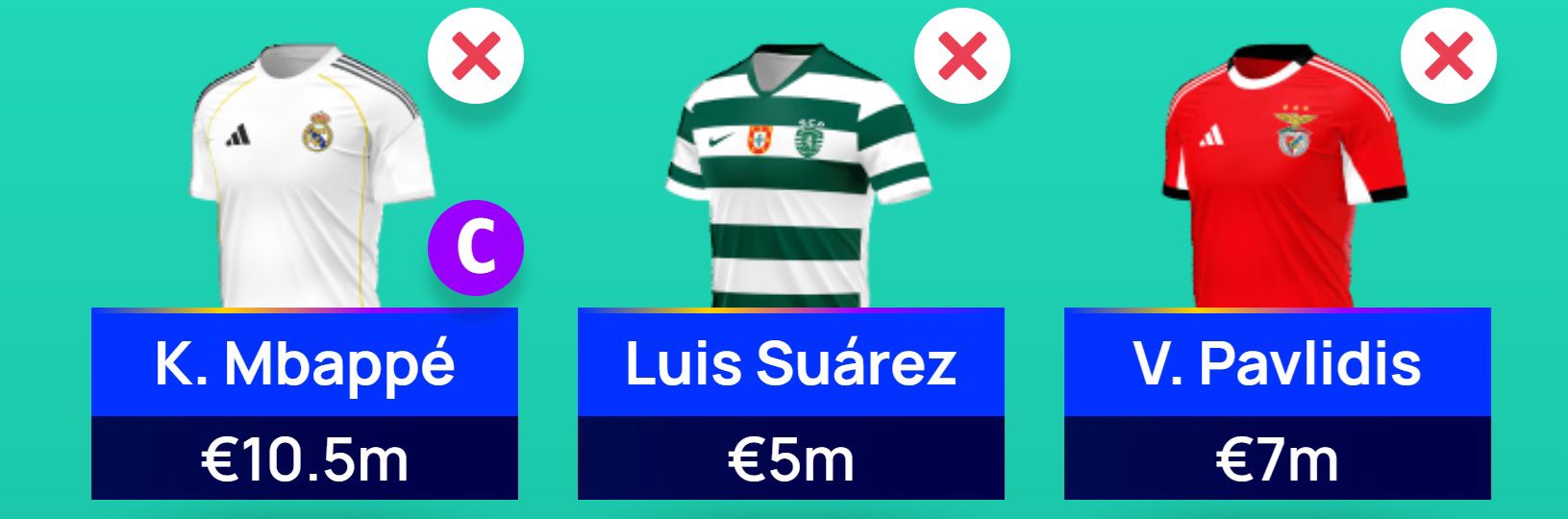Open V. Pavlidis player card
The width and height of the screenshot is (1568, 519).
[1277, 363]
